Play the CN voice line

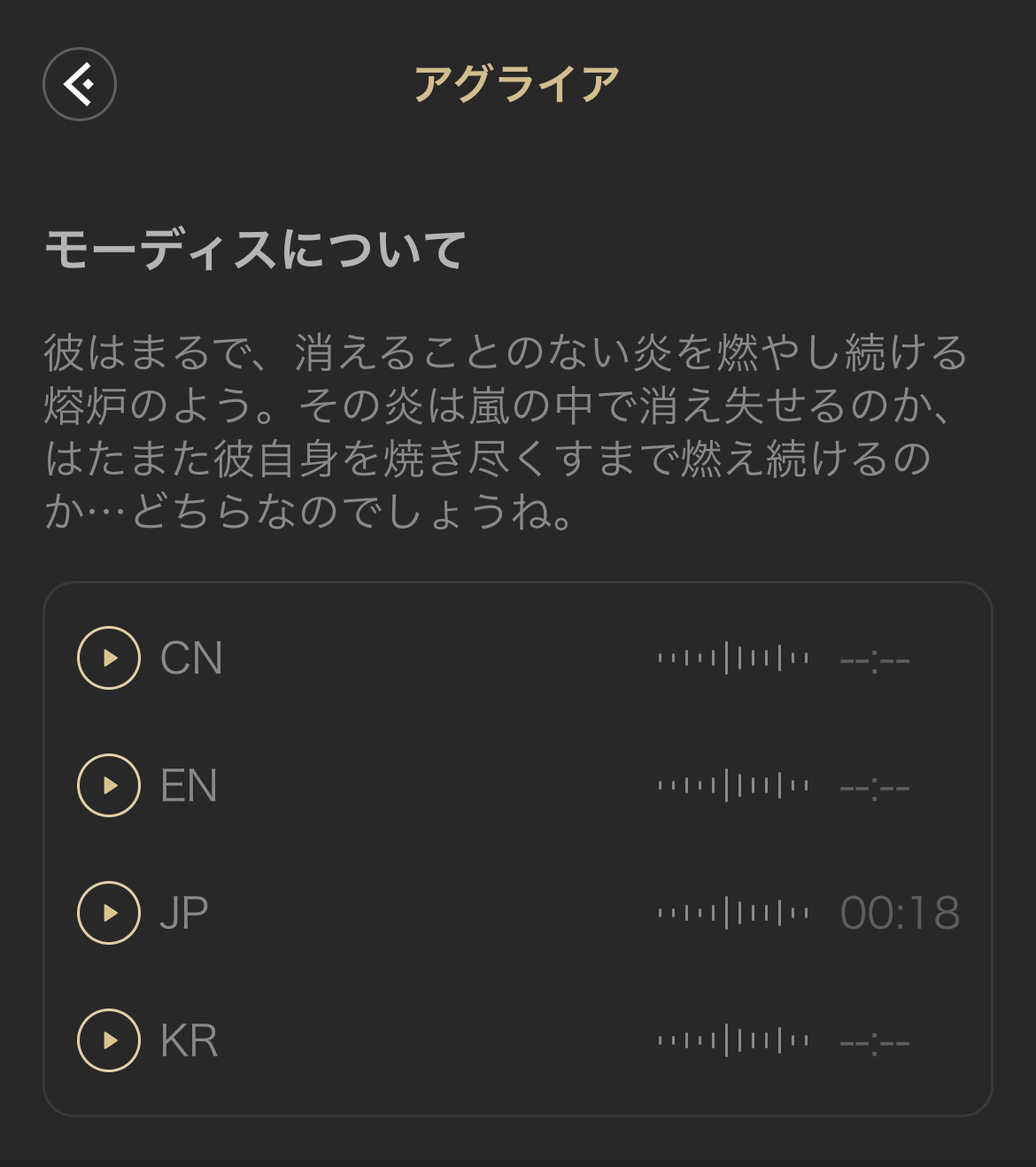point(109,658)
